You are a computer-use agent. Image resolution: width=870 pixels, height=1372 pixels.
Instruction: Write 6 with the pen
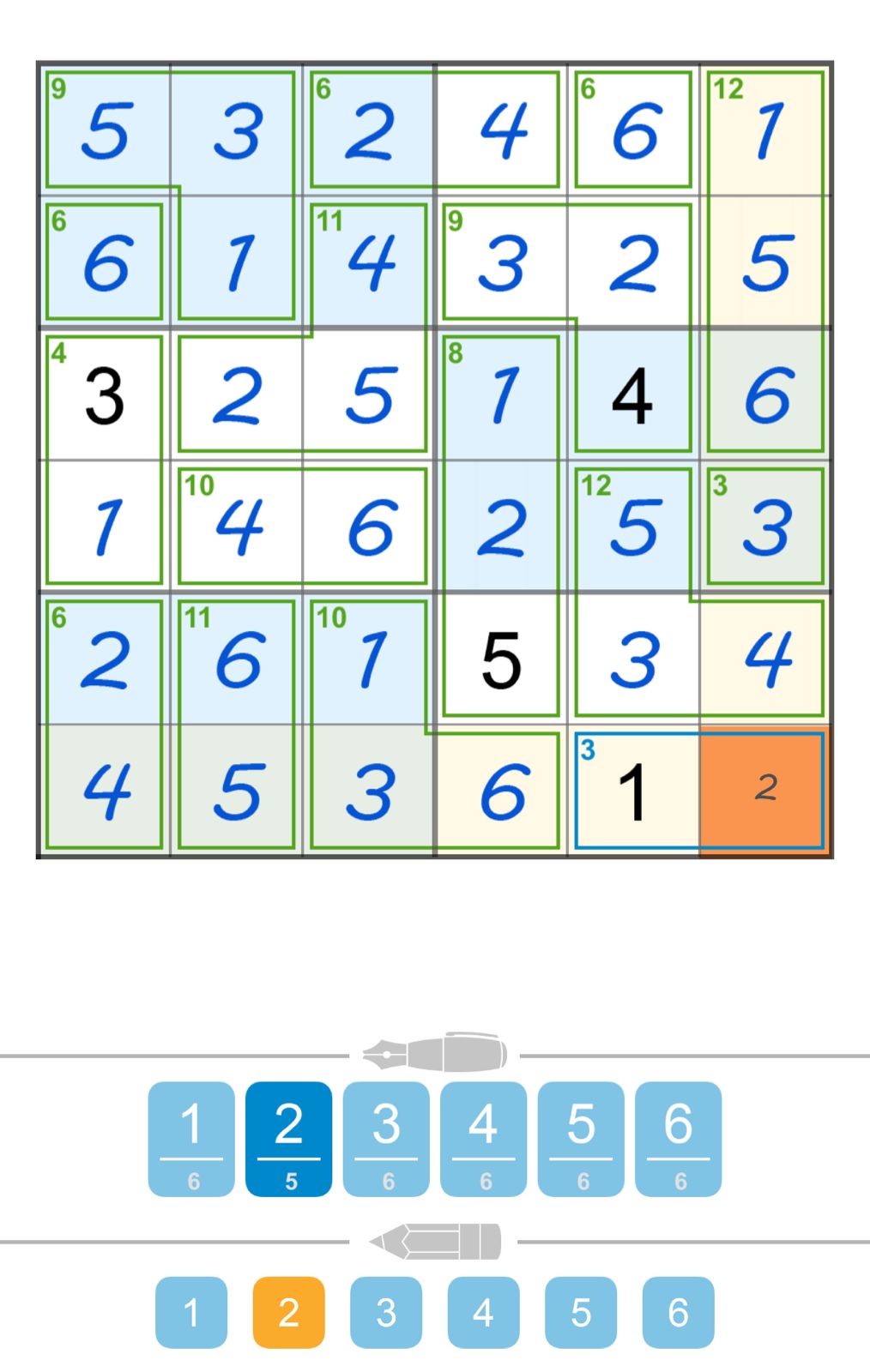tap(678, 1138)
